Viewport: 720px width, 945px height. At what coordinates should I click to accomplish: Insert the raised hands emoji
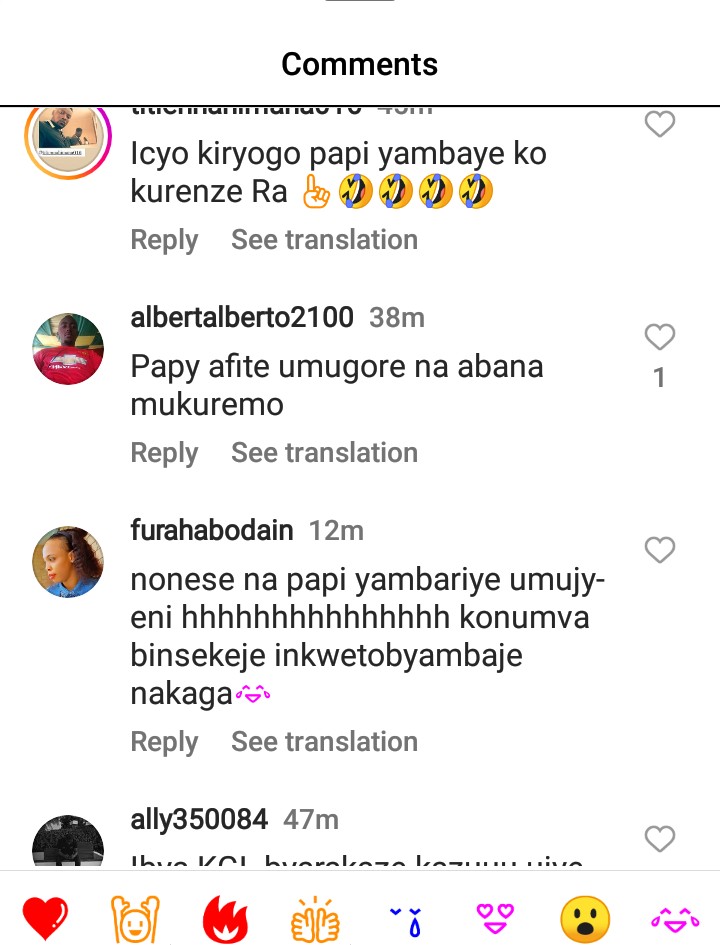[x=135, y=918]
